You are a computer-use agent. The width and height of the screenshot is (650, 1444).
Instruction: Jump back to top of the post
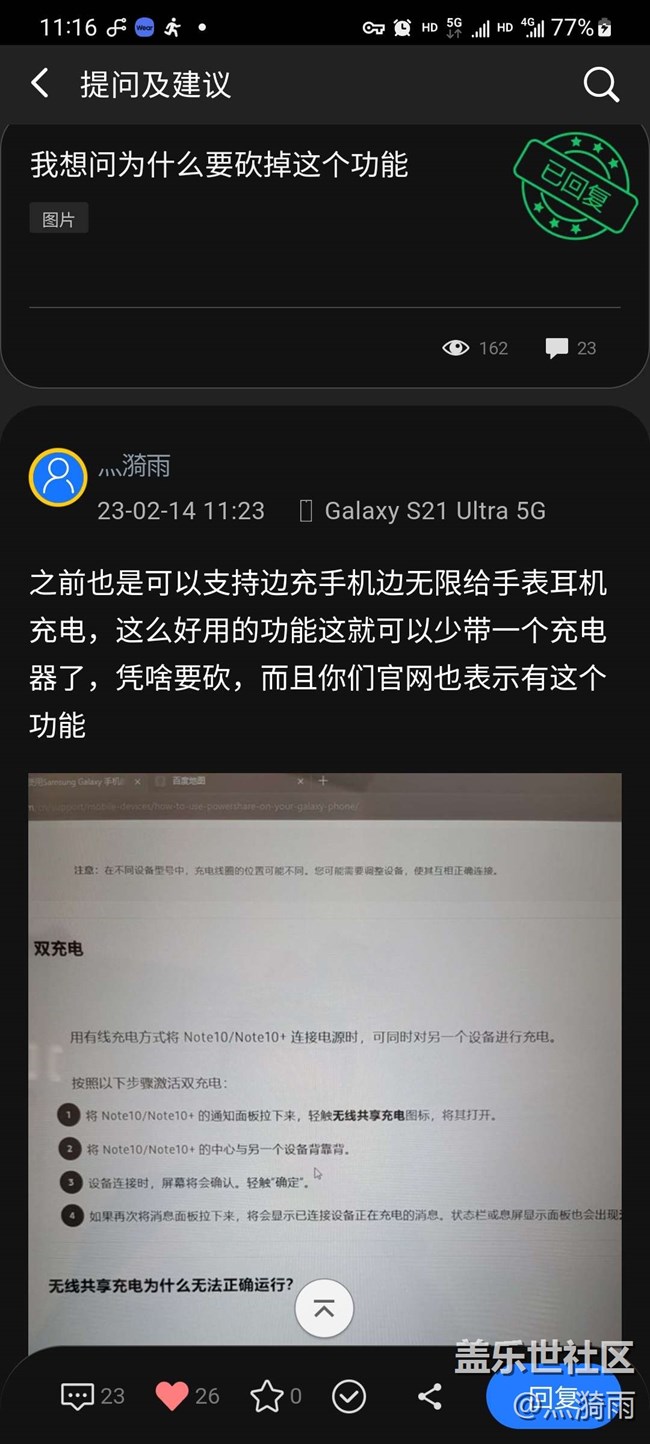(324, 1308)
